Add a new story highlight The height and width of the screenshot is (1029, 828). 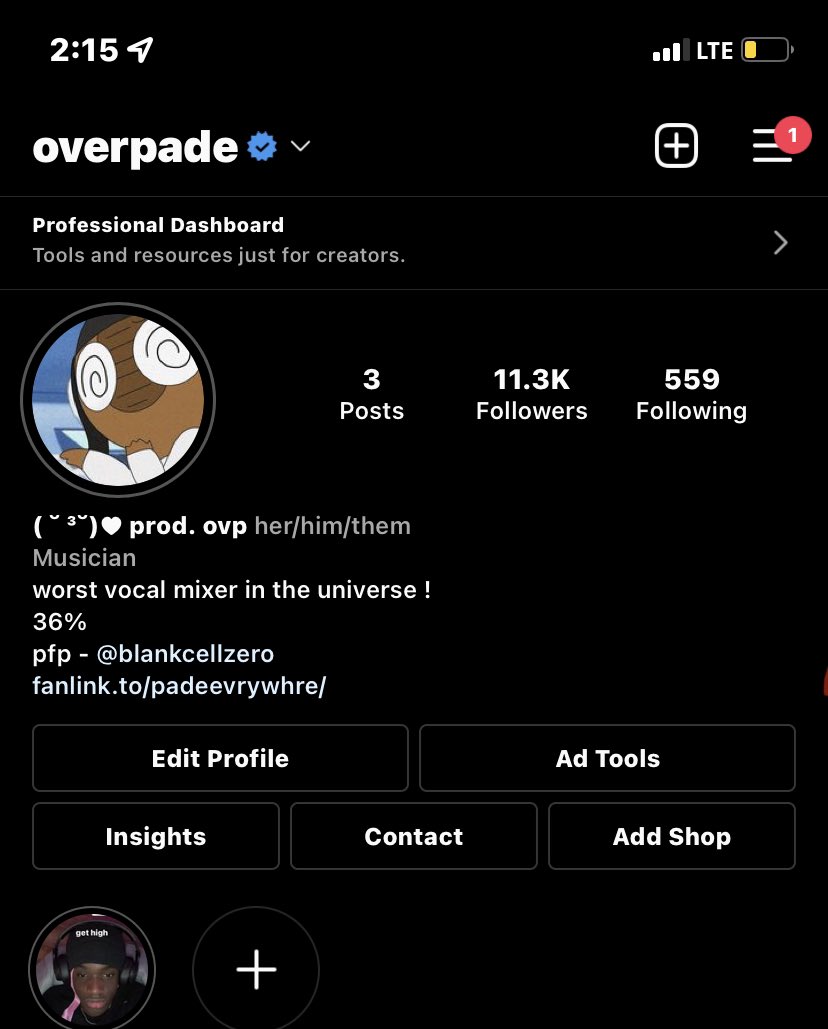pyautogui.click(x=256, y=968)
